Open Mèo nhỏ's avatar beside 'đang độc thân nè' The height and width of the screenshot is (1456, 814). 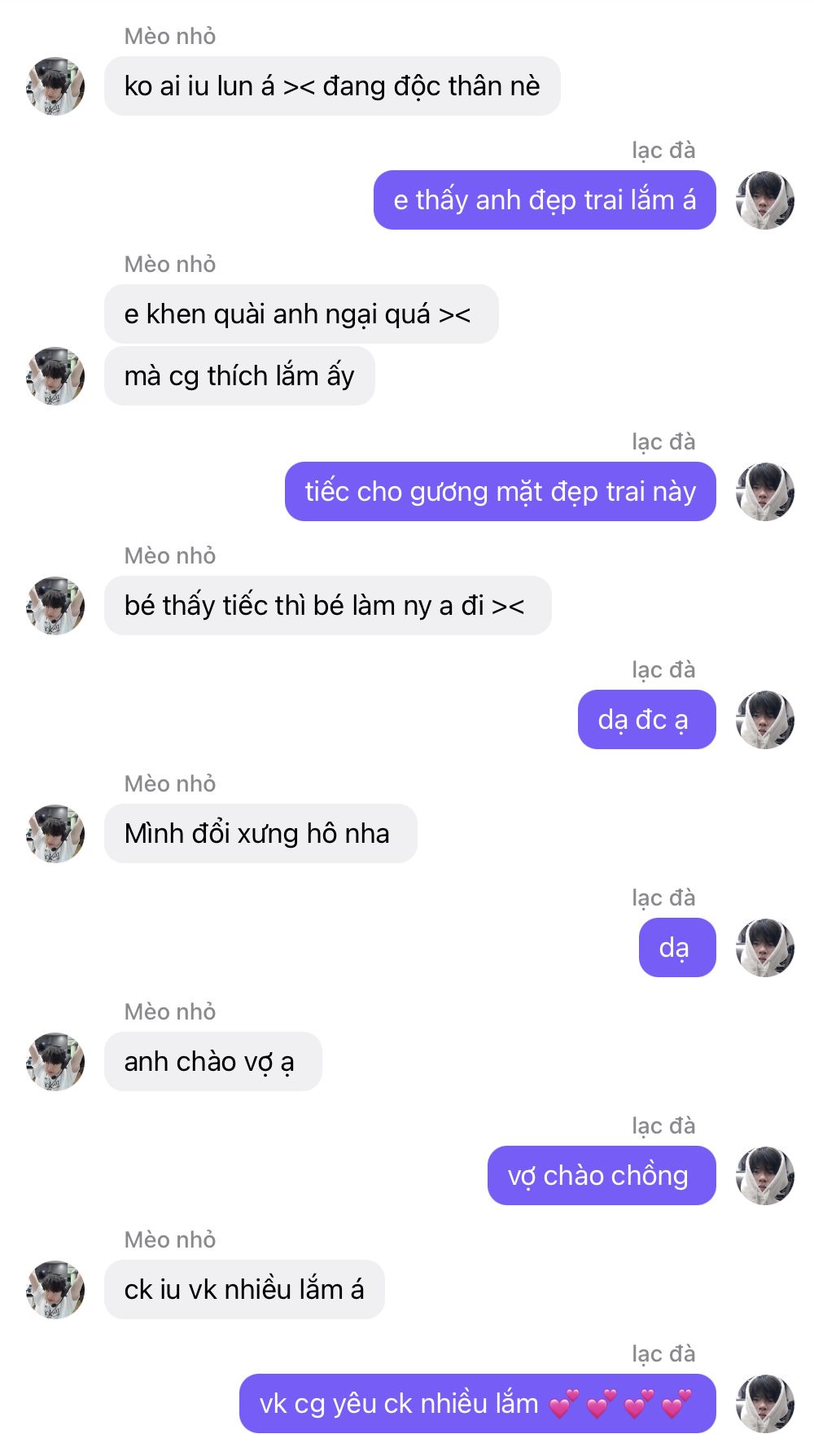pos(55,86)
